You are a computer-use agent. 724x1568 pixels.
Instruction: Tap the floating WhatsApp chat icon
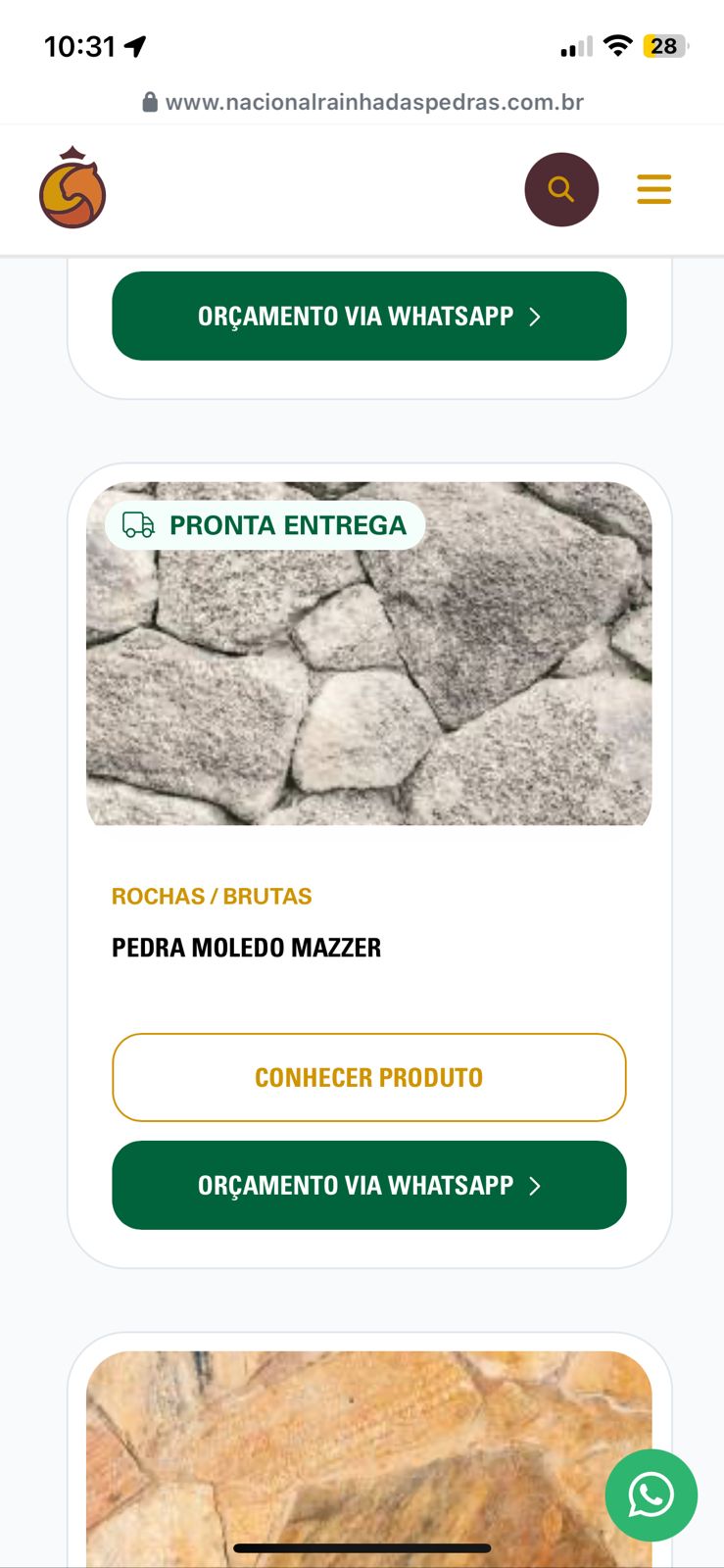click(651, 1495)
